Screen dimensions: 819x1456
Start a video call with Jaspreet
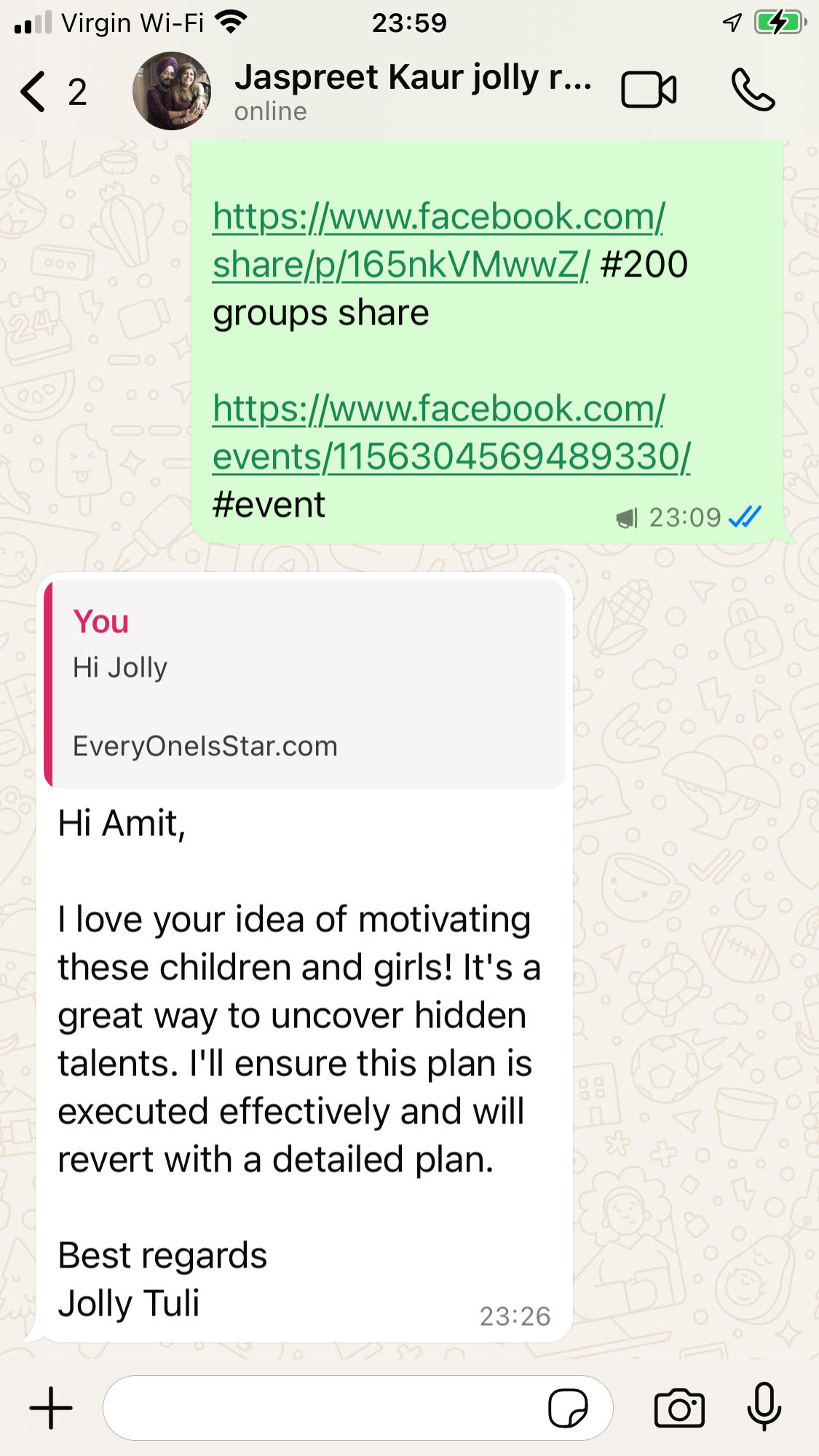coord(648,90)
